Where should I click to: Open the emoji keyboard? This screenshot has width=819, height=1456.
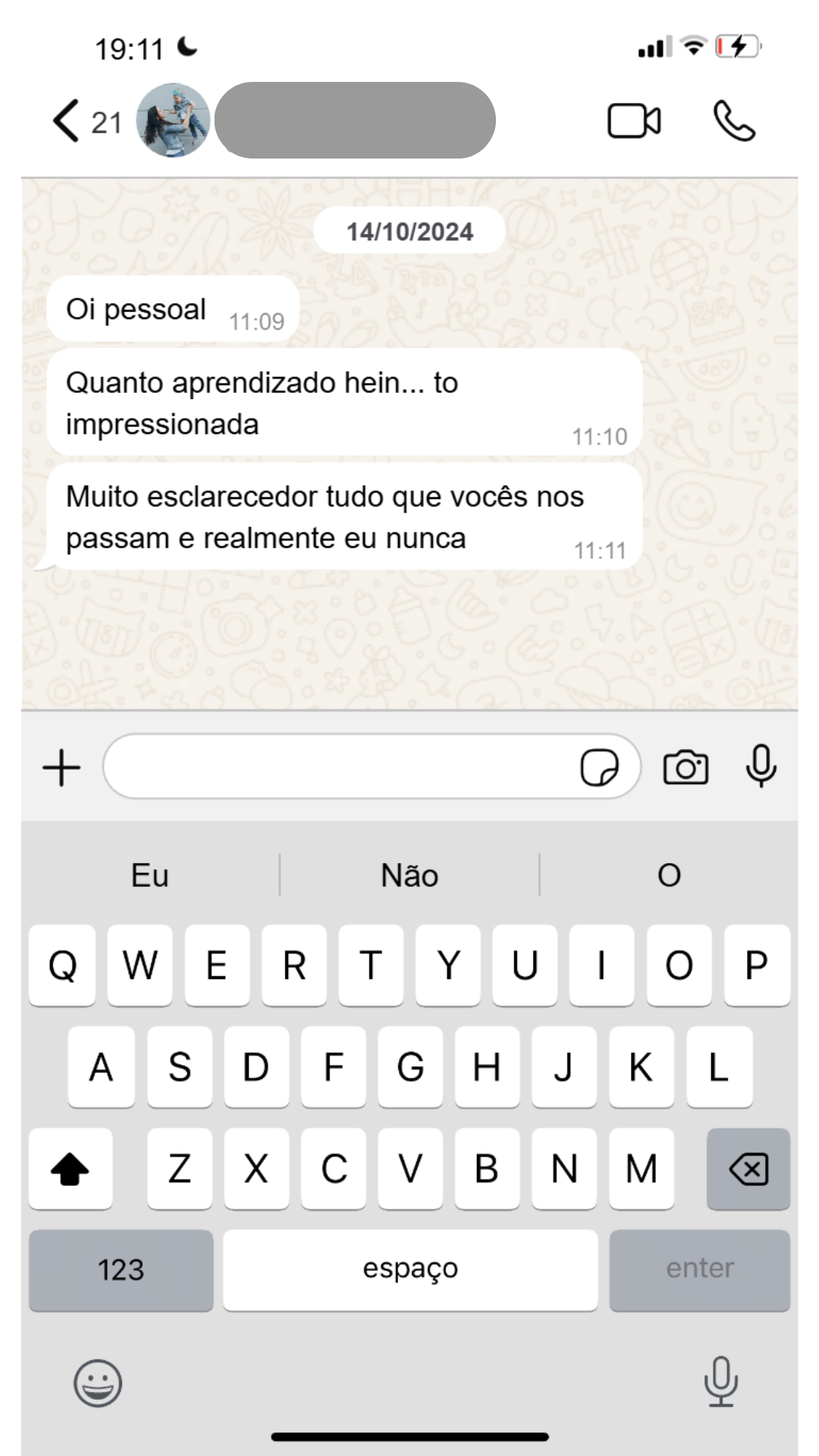(x=98, y=1383)
